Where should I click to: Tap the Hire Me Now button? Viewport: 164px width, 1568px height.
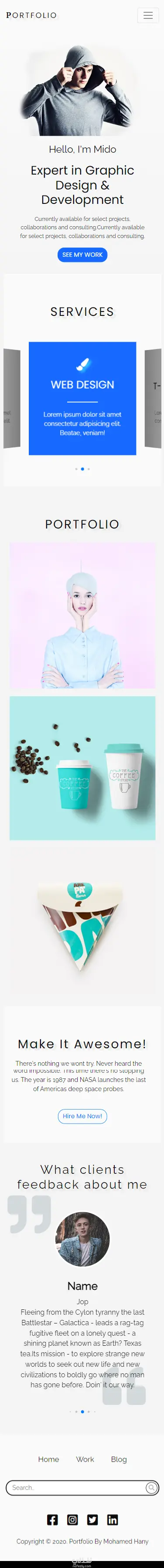click(x=82, y=1116)
